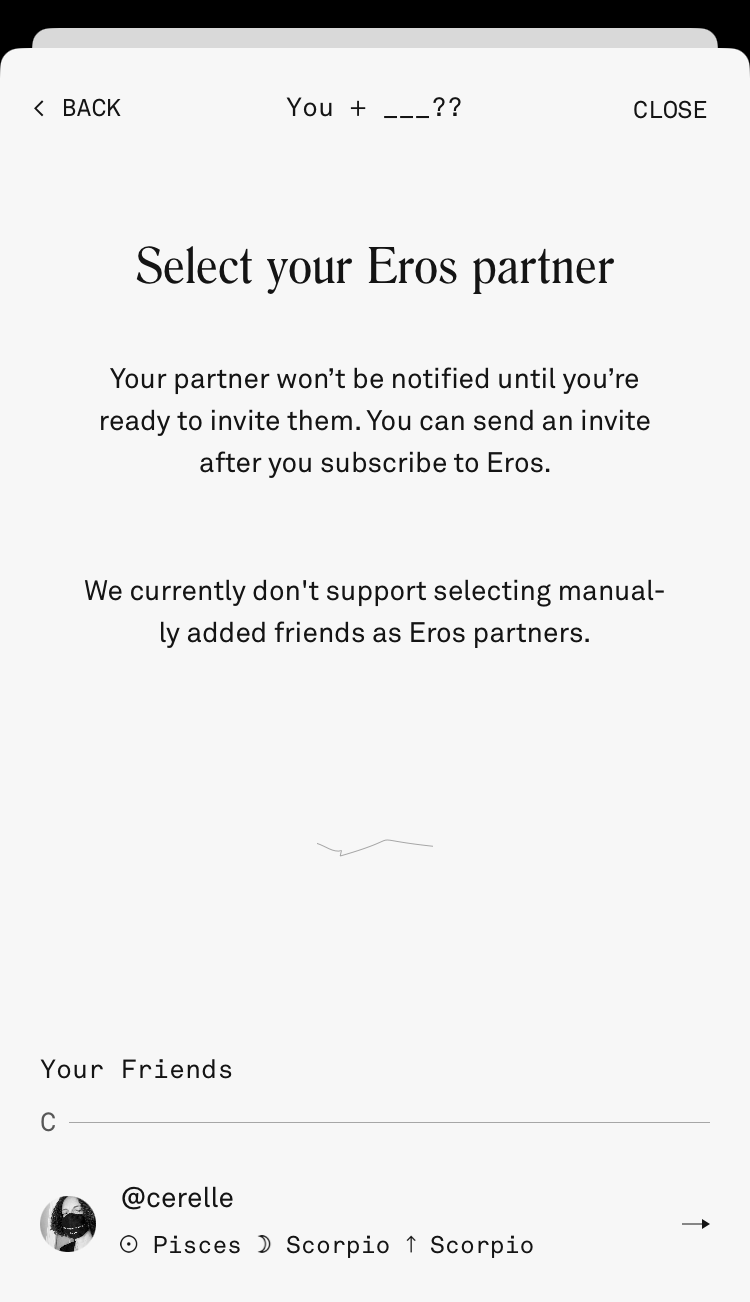
Task: Go back using the BACK button
Action: click(x=78, y=108)
